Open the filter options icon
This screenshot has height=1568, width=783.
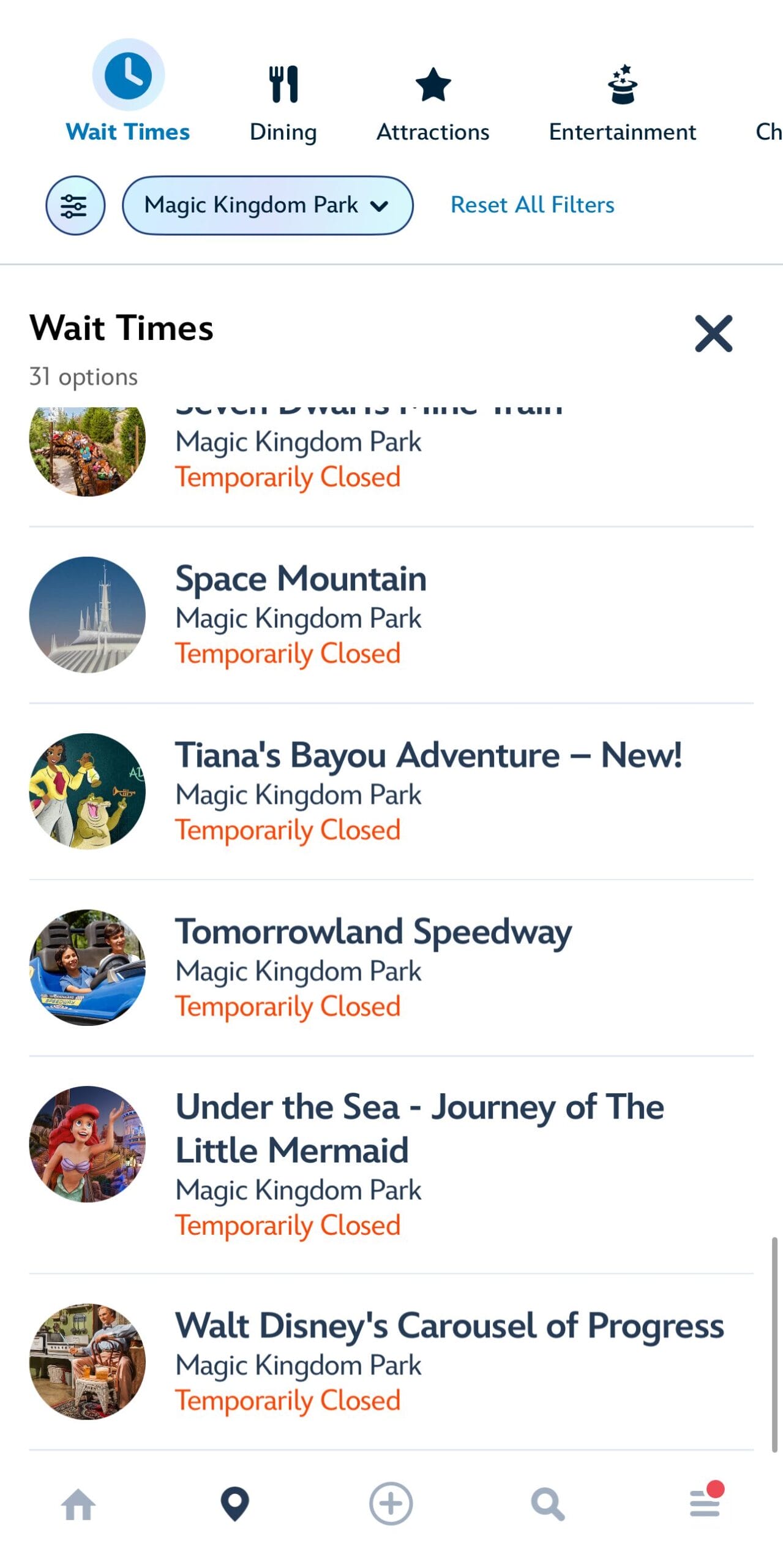click(x=75, y=205)
